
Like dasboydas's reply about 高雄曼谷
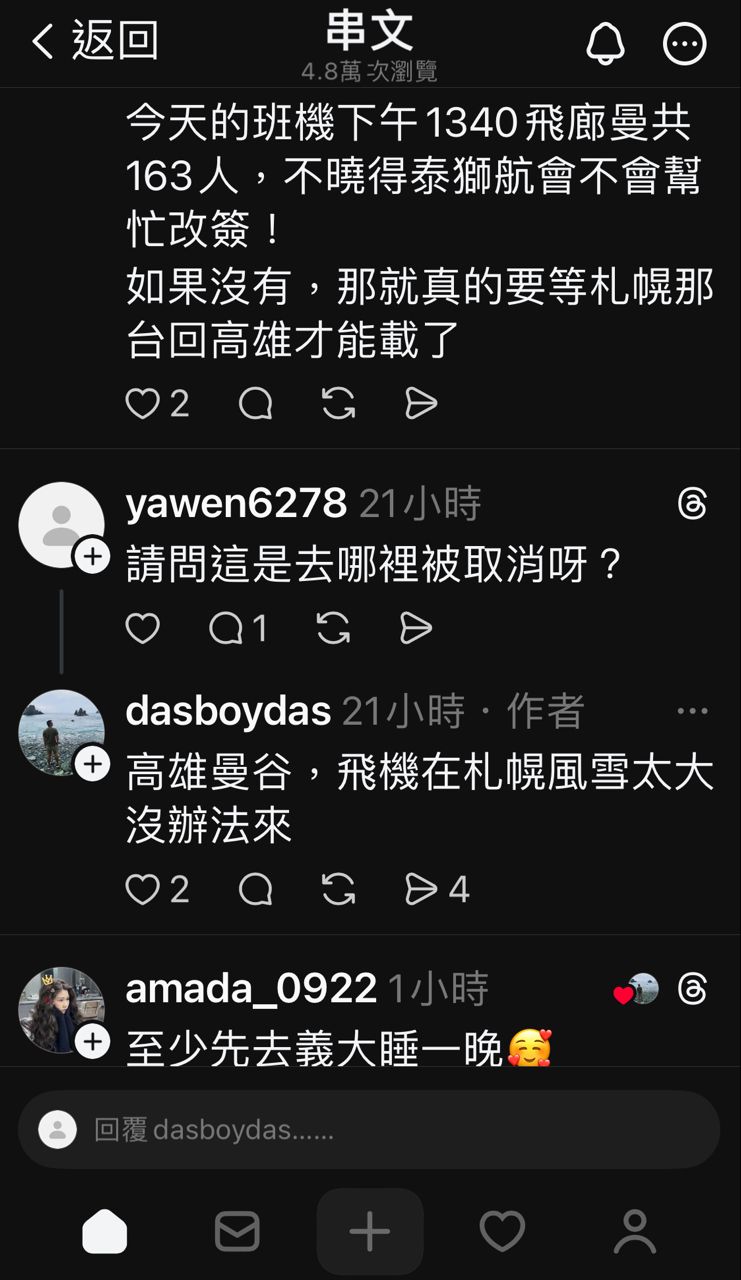point(142,889)
